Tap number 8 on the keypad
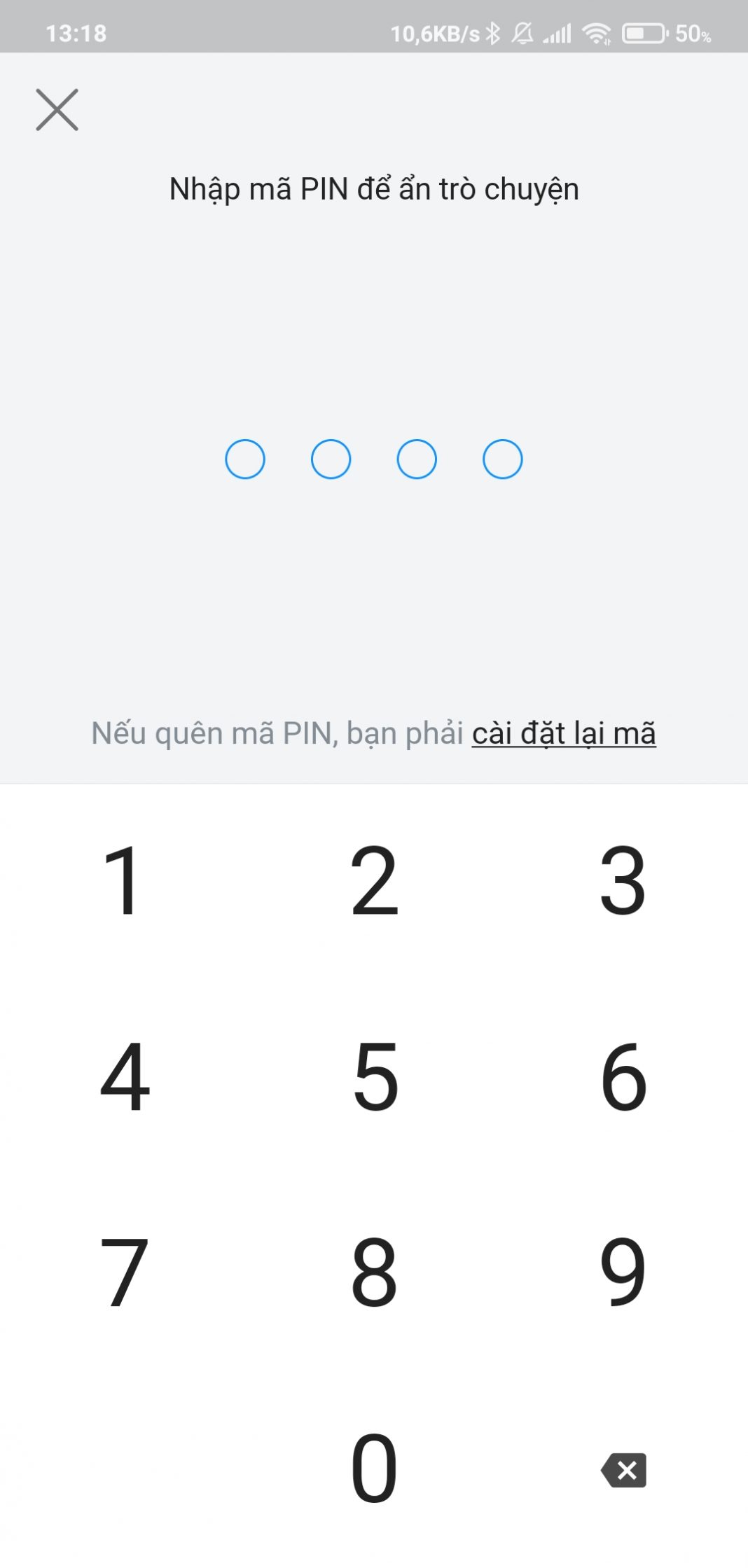748x1568 pixels. 374,1271
